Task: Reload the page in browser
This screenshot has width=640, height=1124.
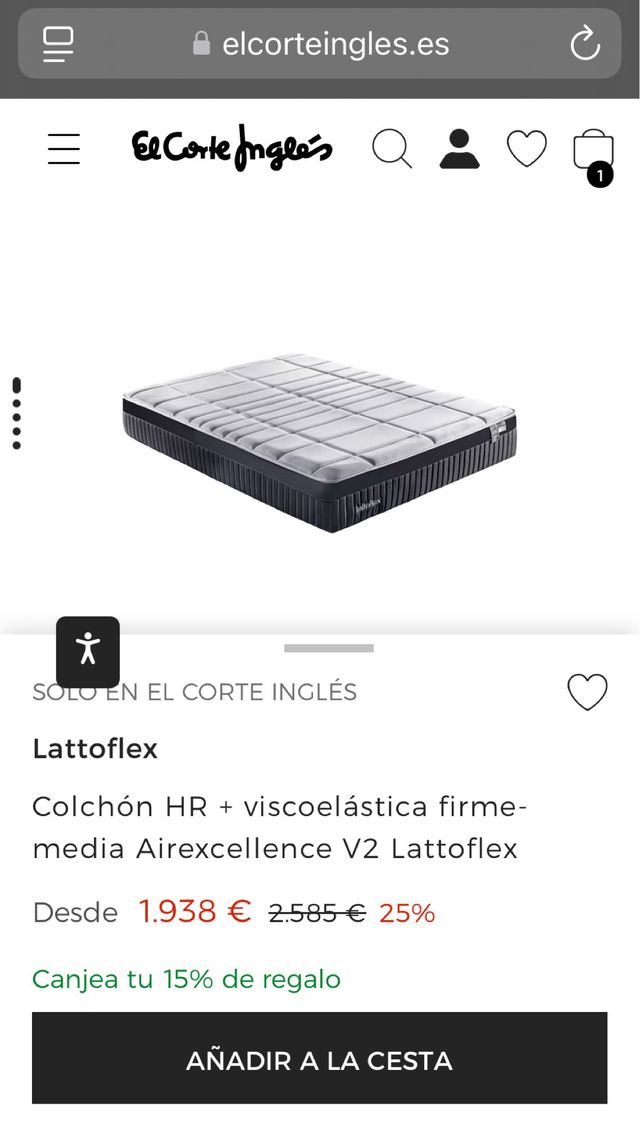Action: click(584, 43)
